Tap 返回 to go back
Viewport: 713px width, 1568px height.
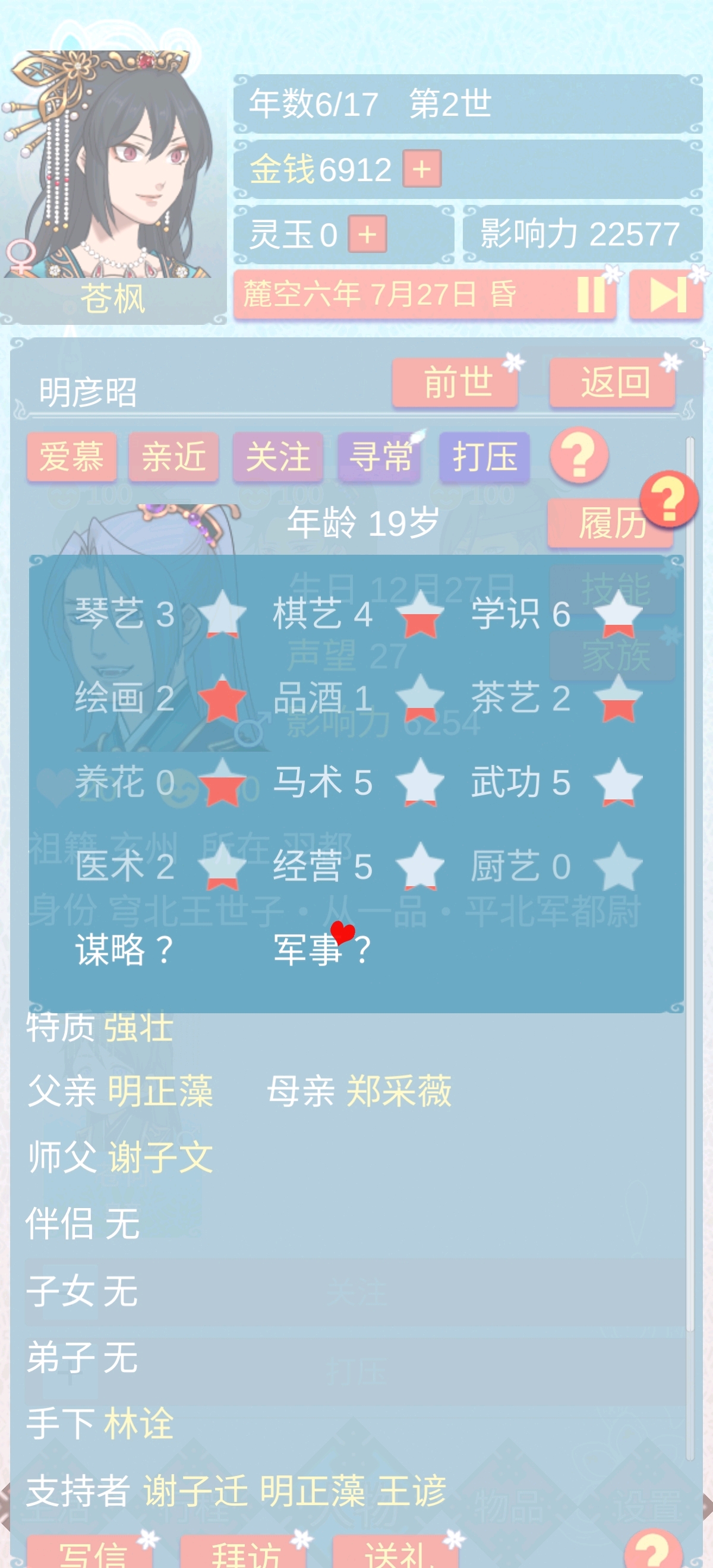pos(613,383)
